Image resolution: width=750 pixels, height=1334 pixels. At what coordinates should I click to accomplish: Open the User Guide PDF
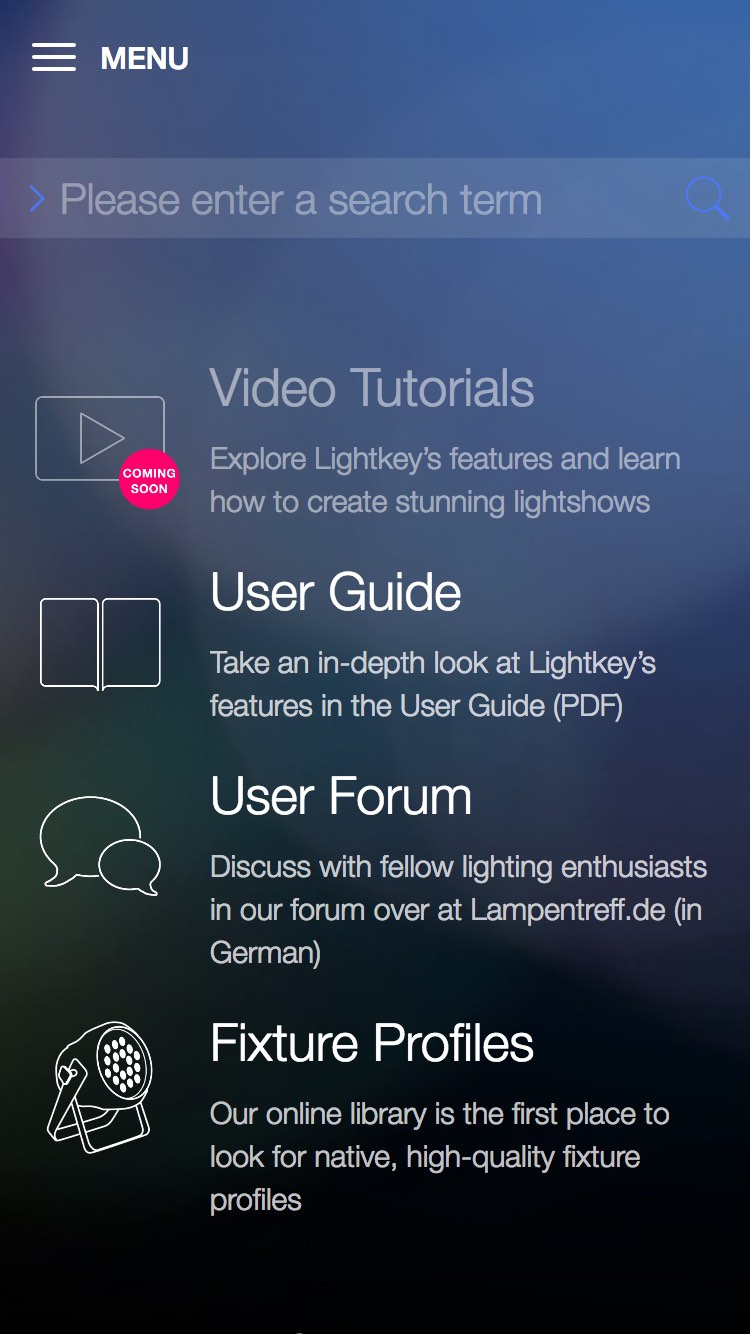pos(336,593)
